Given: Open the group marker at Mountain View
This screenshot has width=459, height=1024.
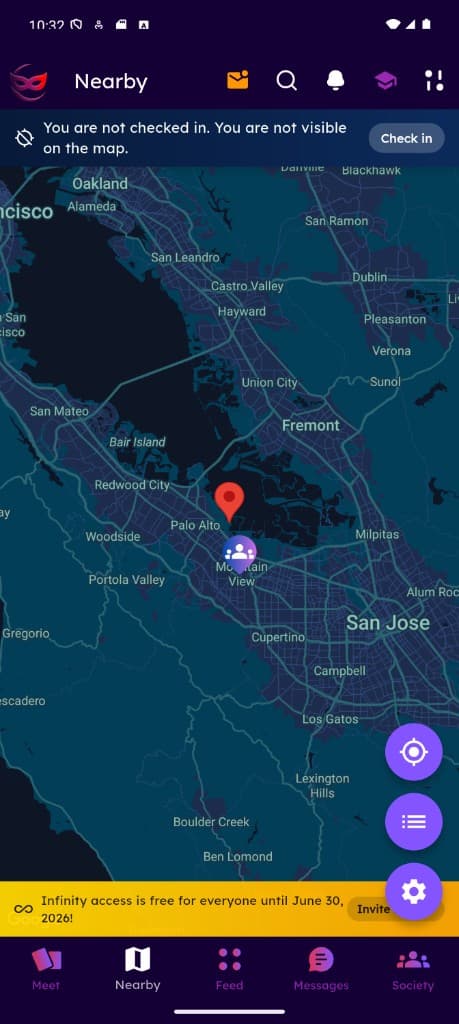Looking at the screenshot, I should click(240, 554).
